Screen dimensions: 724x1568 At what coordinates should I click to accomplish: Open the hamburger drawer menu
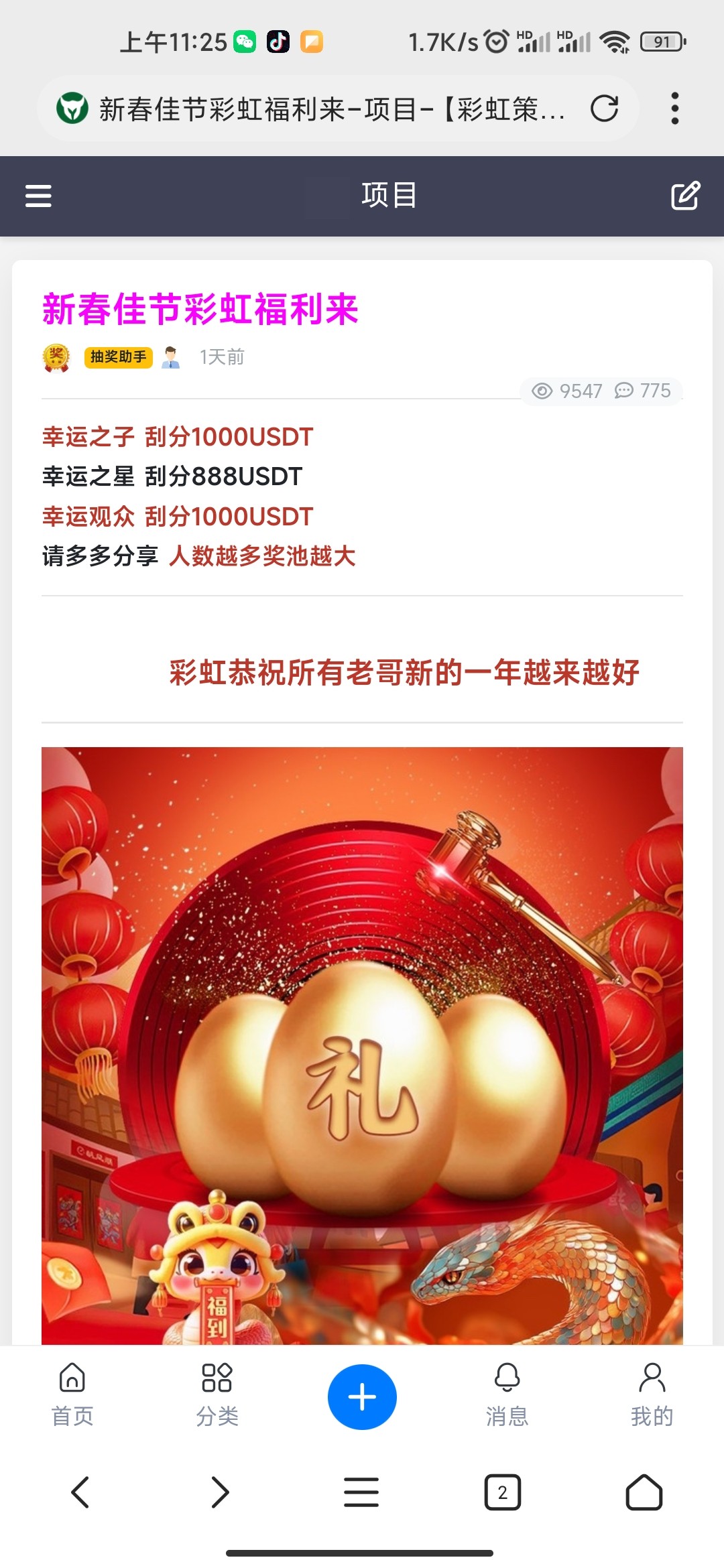pos(38,196)
